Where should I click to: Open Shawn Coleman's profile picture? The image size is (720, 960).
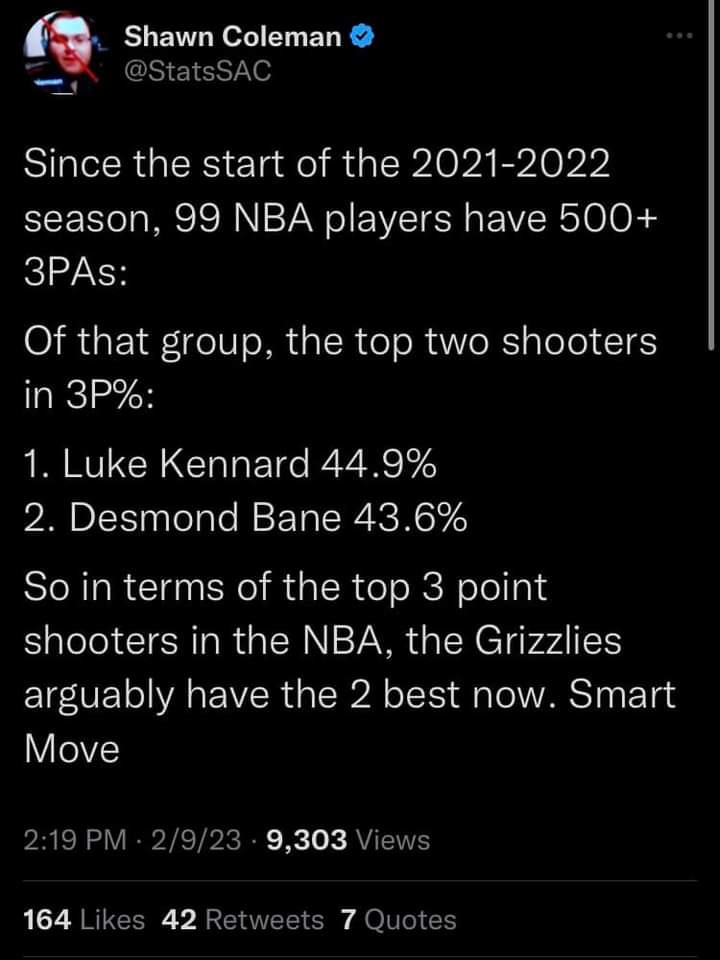(62, 55)
